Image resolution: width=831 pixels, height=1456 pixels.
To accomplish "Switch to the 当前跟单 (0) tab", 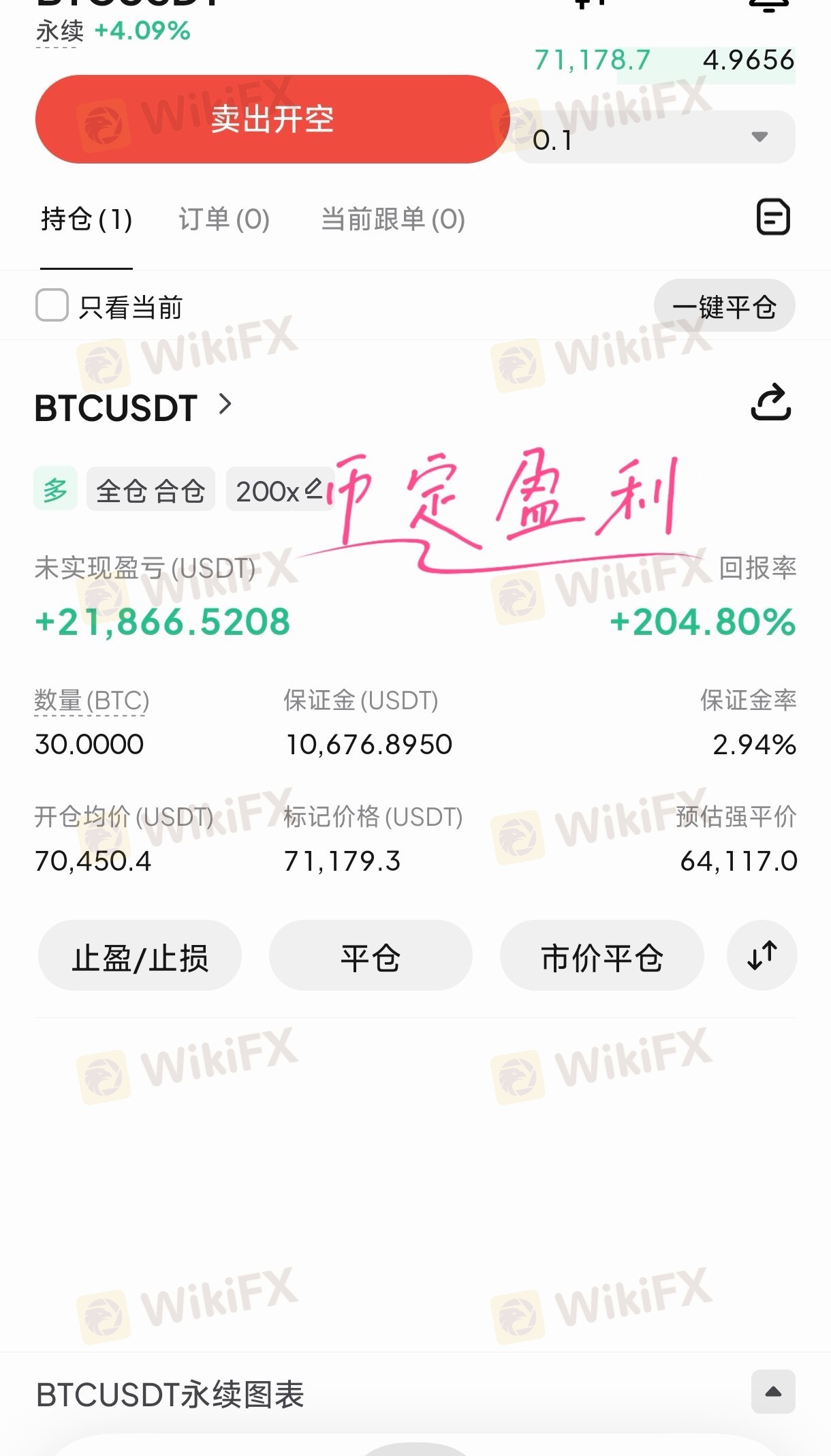I will point(393,219).
